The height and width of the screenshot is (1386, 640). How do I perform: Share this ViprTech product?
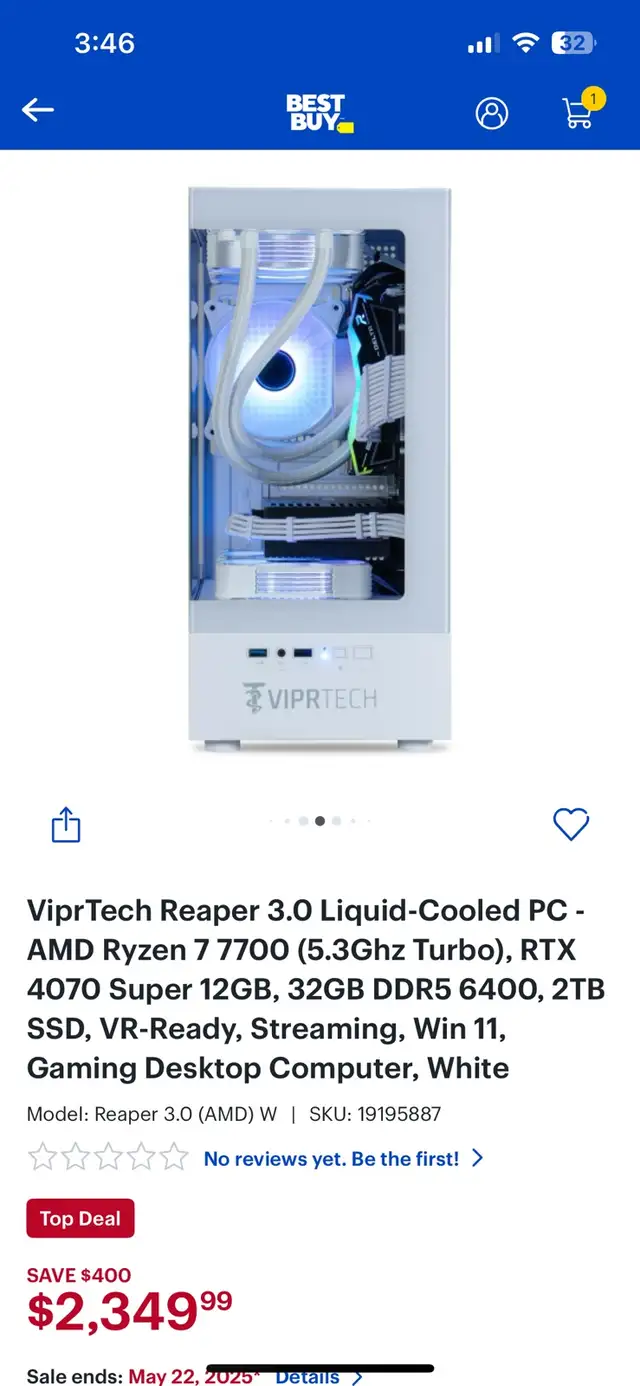click(66, 825)
